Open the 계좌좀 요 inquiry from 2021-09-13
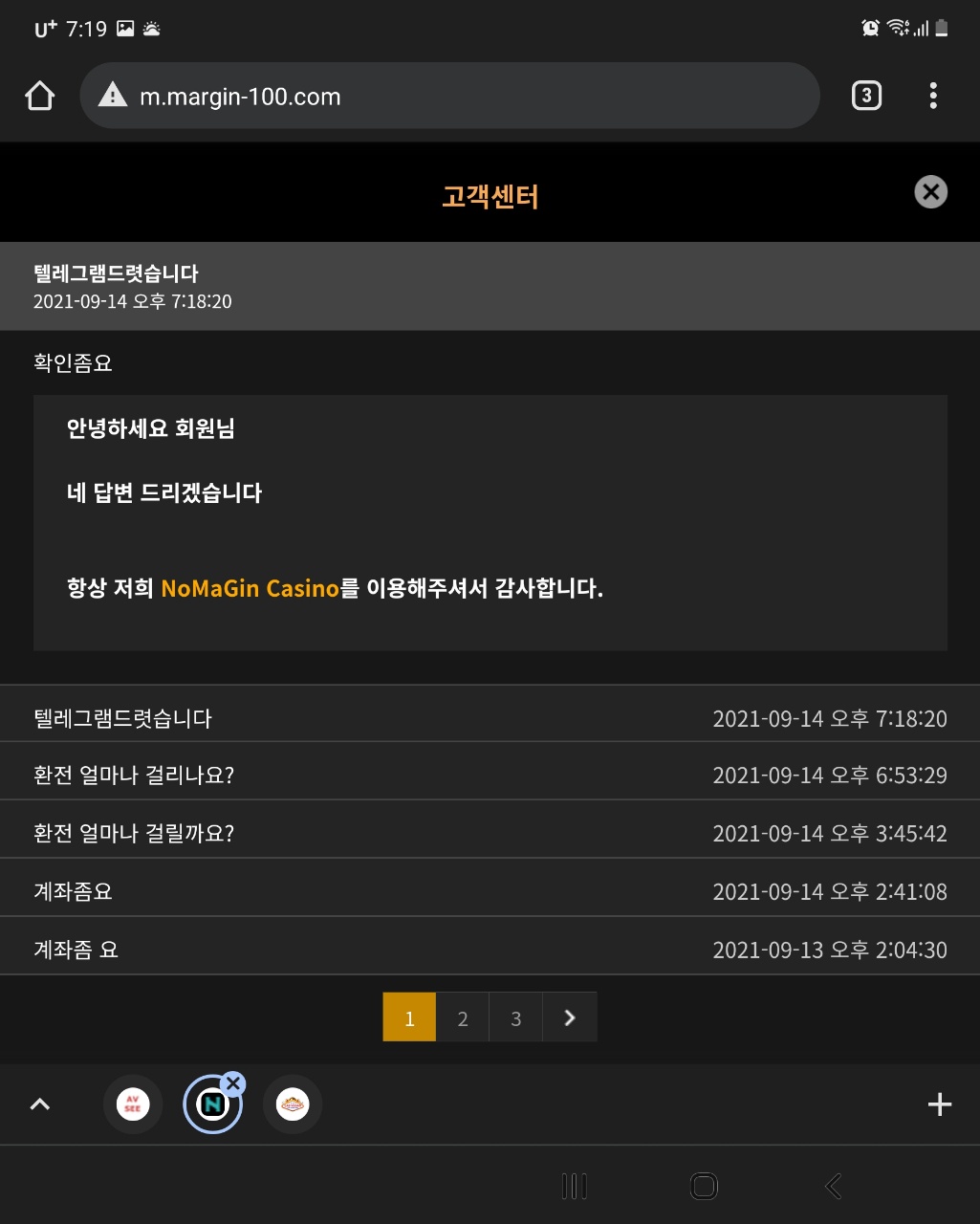Viewport: 980px width, 1224px height. pos(490,950)
